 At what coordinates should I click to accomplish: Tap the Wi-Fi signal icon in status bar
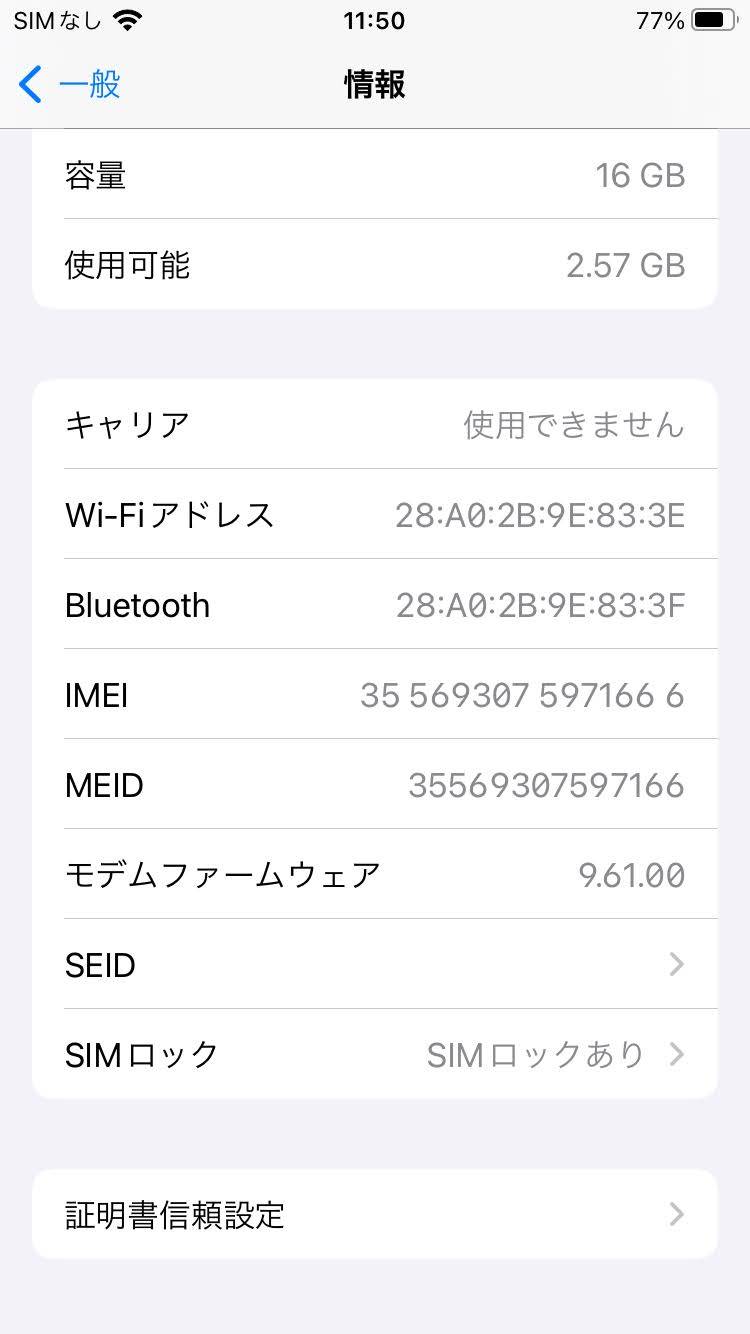[x=125, y=18]
